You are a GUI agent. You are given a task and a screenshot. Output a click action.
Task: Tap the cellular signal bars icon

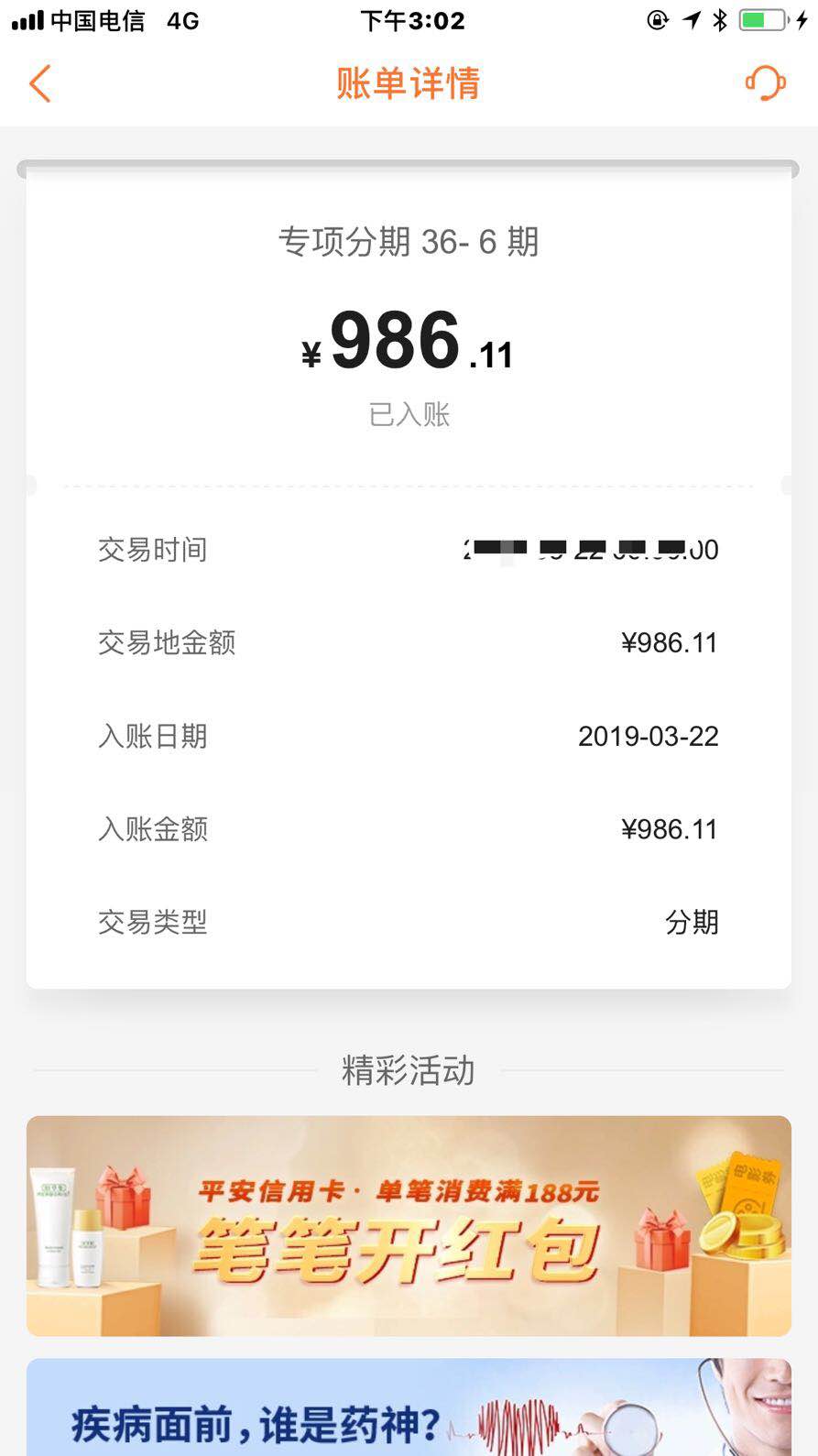(26, 18)
